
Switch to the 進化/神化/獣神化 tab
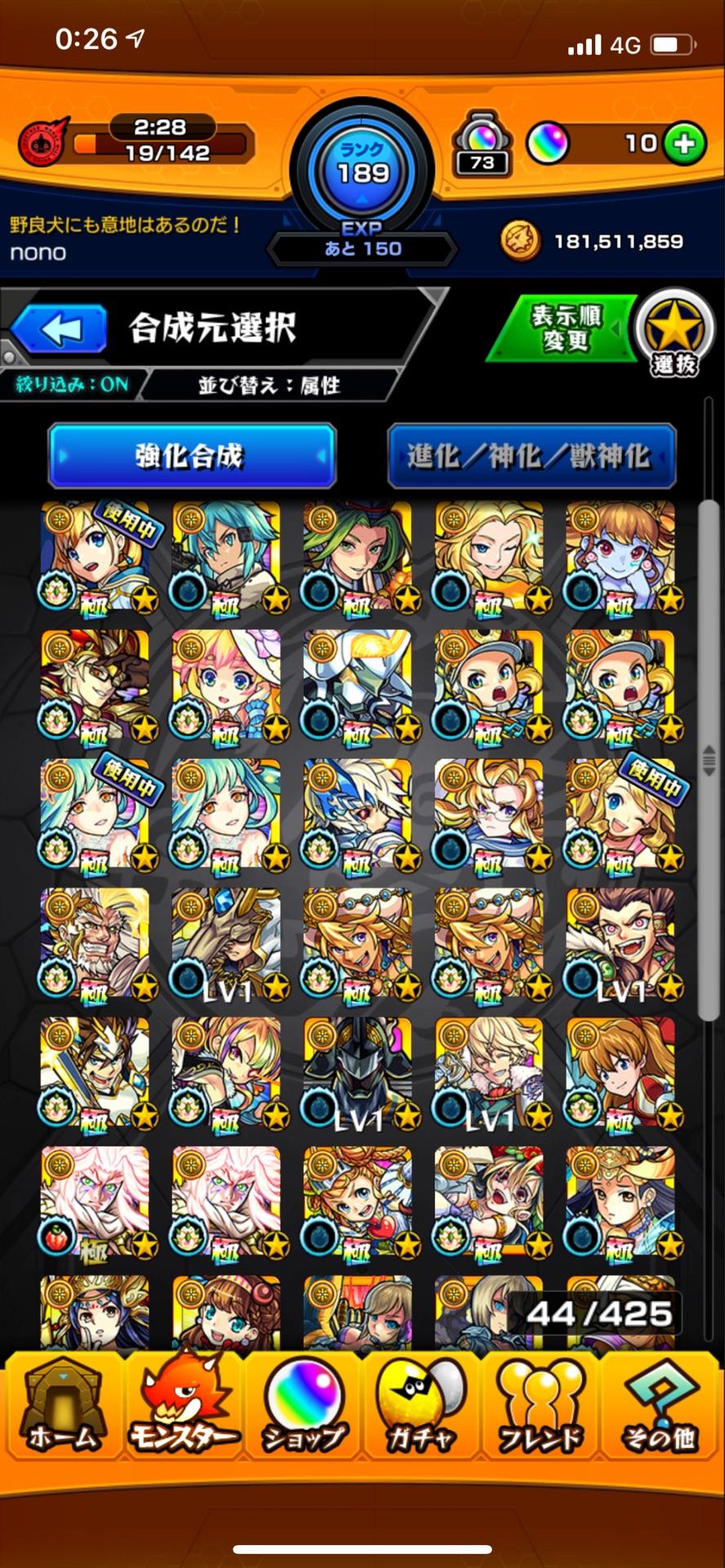pos(531,456)
